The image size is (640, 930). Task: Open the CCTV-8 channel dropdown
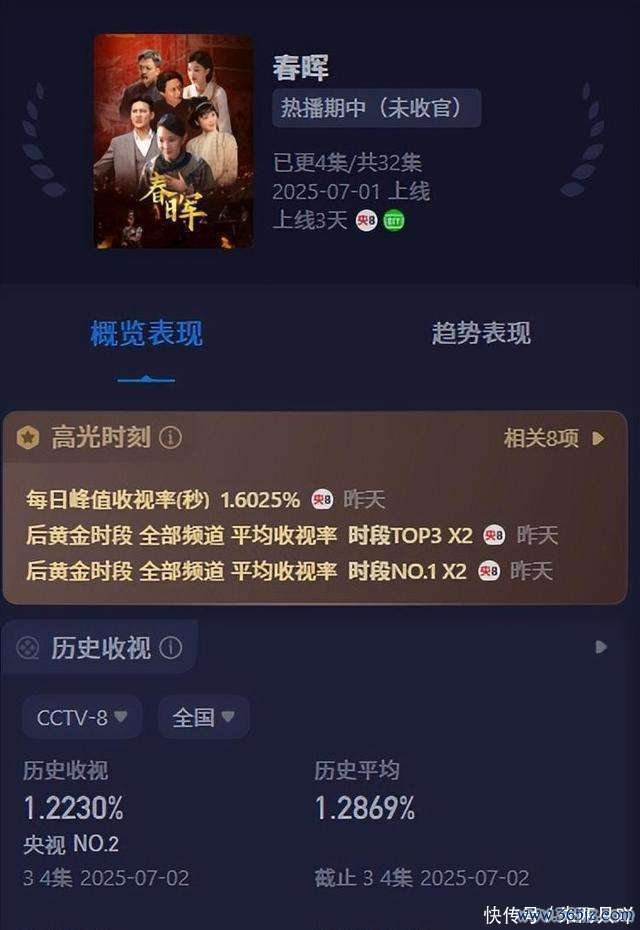(82, 717)
